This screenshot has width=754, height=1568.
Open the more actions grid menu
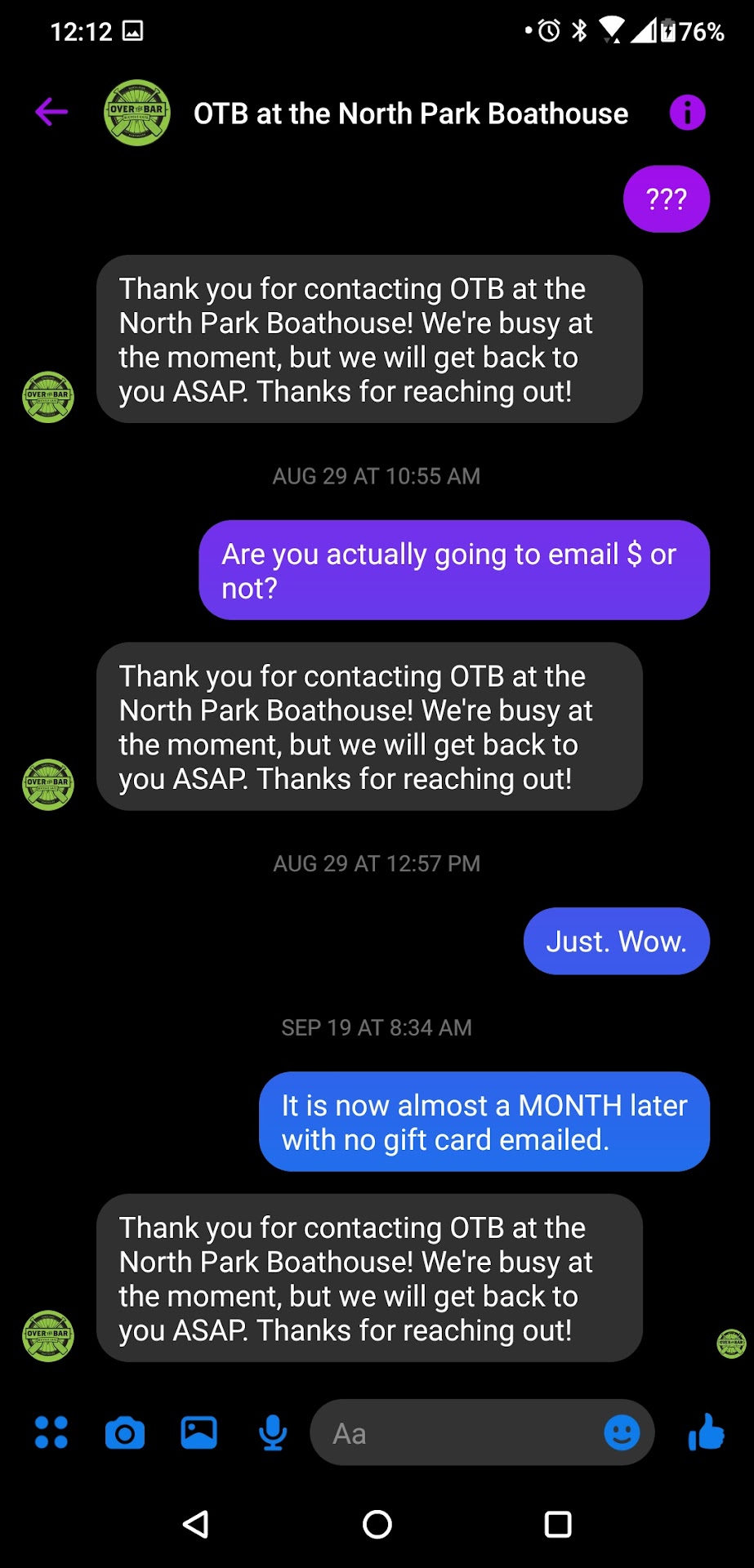(51, 1432)
